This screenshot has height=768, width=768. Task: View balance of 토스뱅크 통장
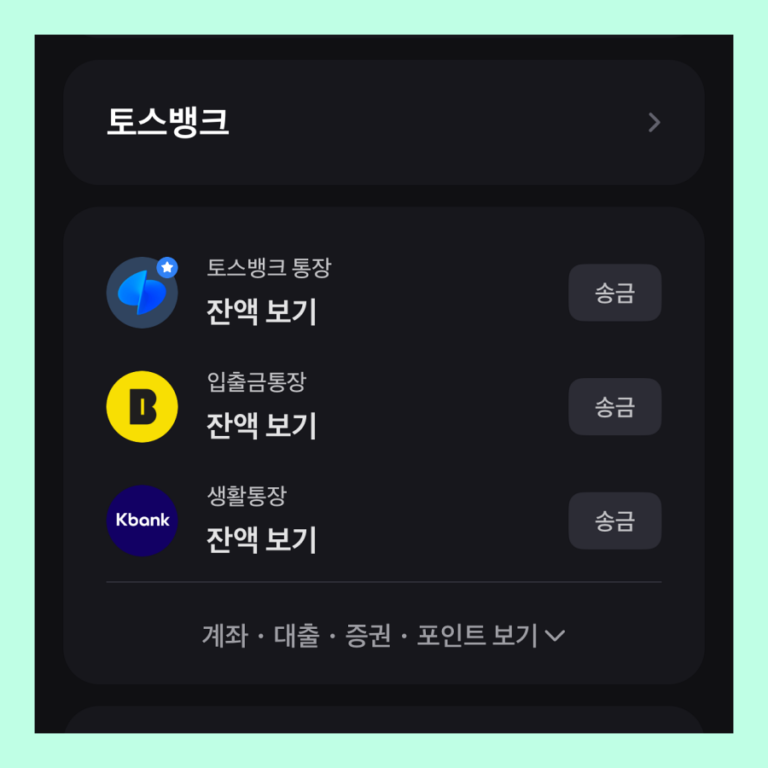(x=262, y=311)
